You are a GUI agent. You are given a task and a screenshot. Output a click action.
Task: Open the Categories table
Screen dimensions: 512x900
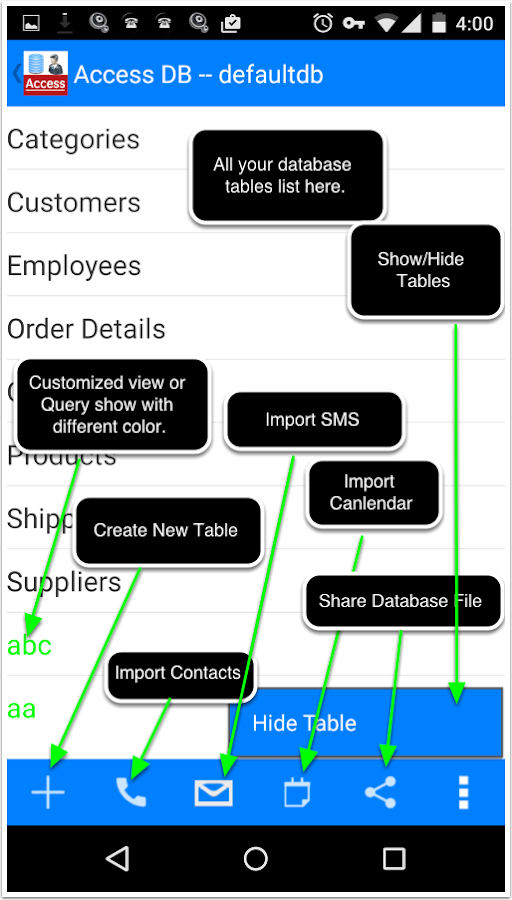[73, 139]
